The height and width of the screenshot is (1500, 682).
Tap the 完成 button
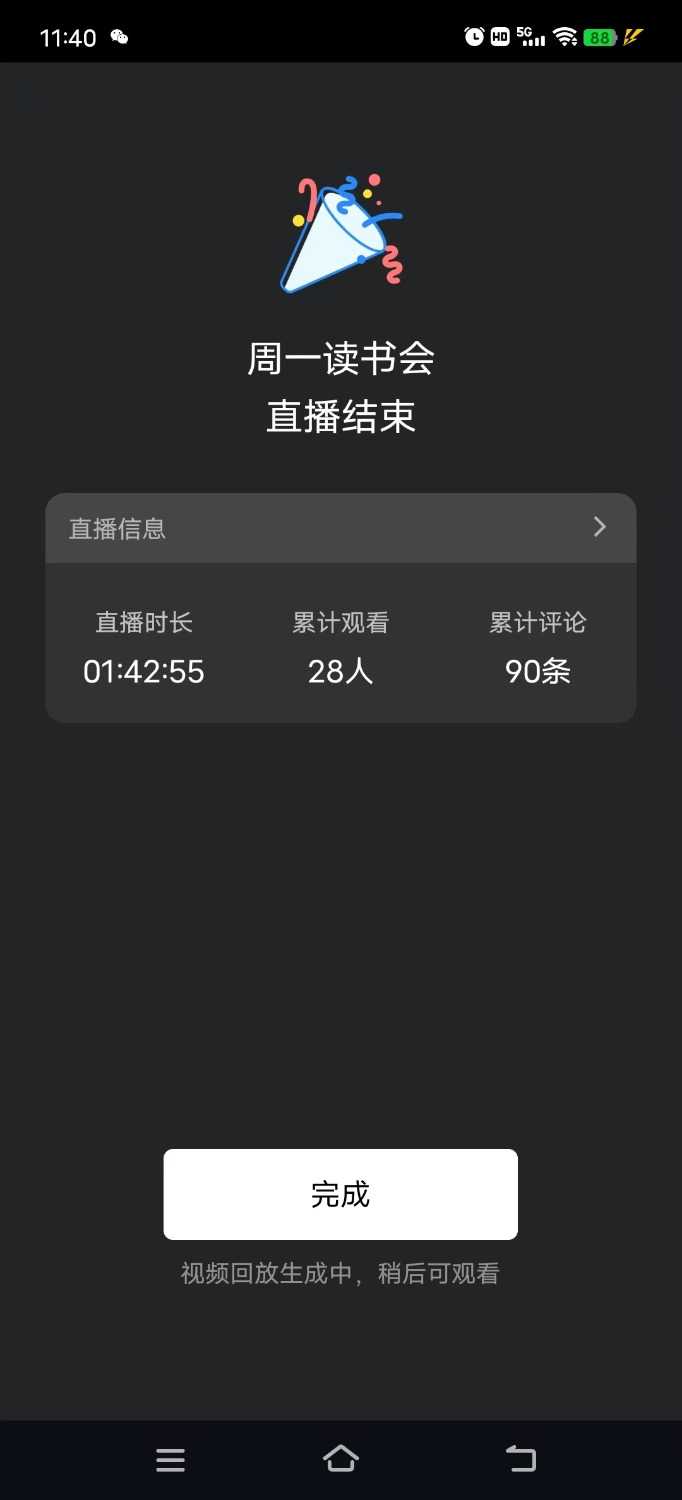340,1194
